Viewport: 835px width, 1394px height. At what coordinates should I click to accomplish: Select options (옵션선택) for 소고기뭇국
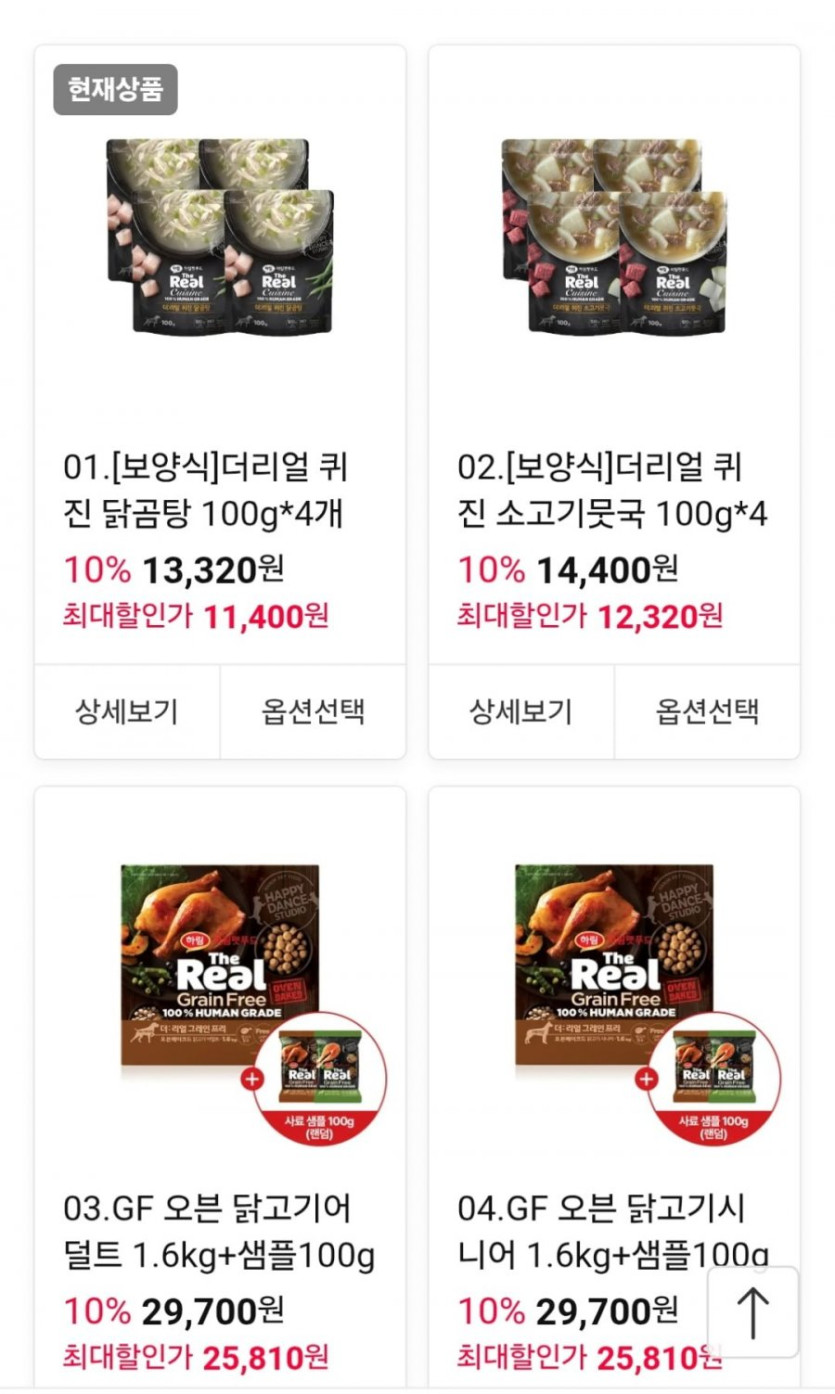point(707,712)
